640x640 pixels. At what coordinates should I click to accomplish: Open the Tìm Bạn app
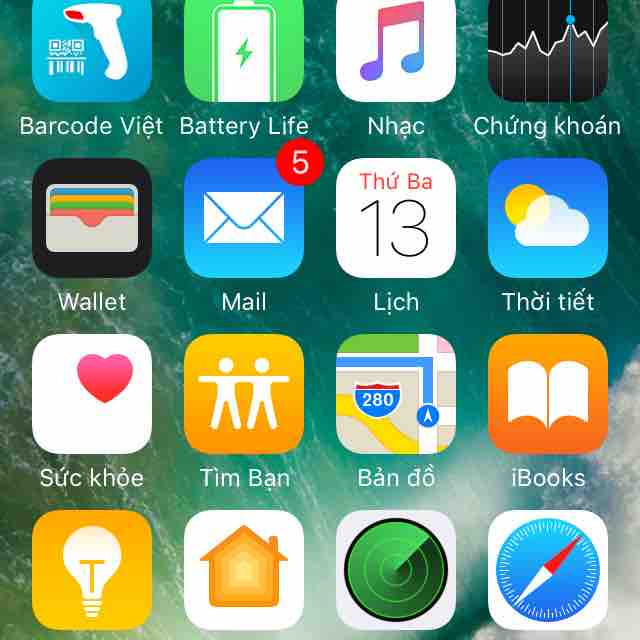point(244,394)
